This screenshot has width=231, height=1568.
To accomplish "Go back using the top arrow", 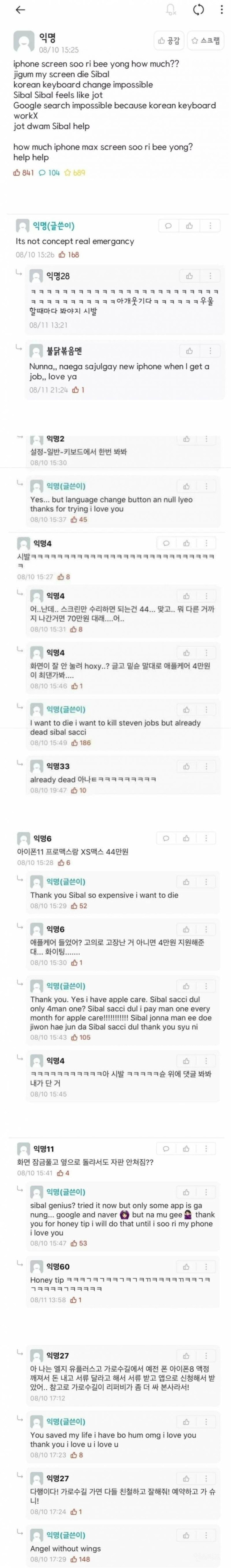I will pos(20,10).
